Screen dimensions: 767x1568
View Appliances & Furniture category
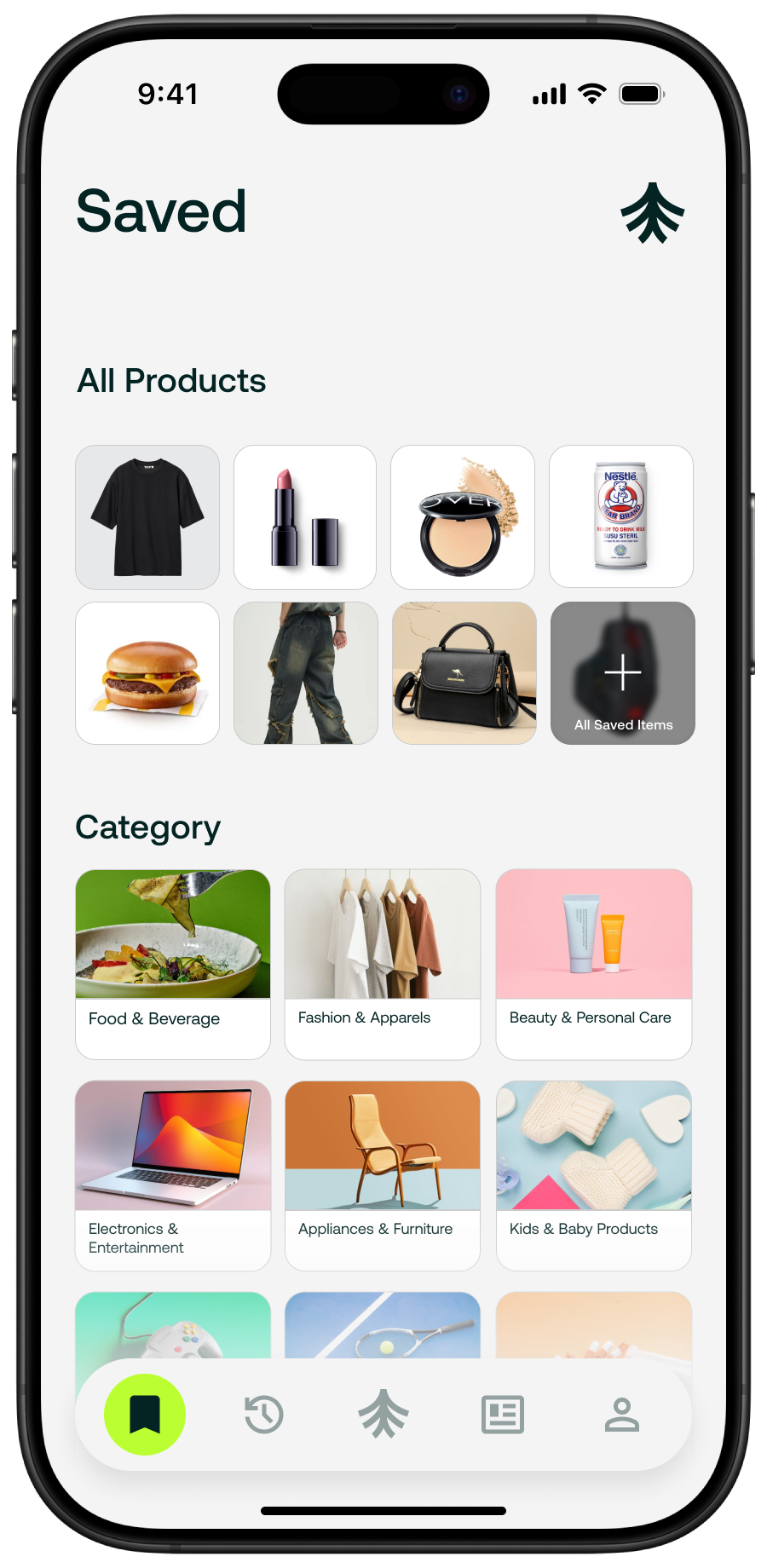(x=383, y=1175)
